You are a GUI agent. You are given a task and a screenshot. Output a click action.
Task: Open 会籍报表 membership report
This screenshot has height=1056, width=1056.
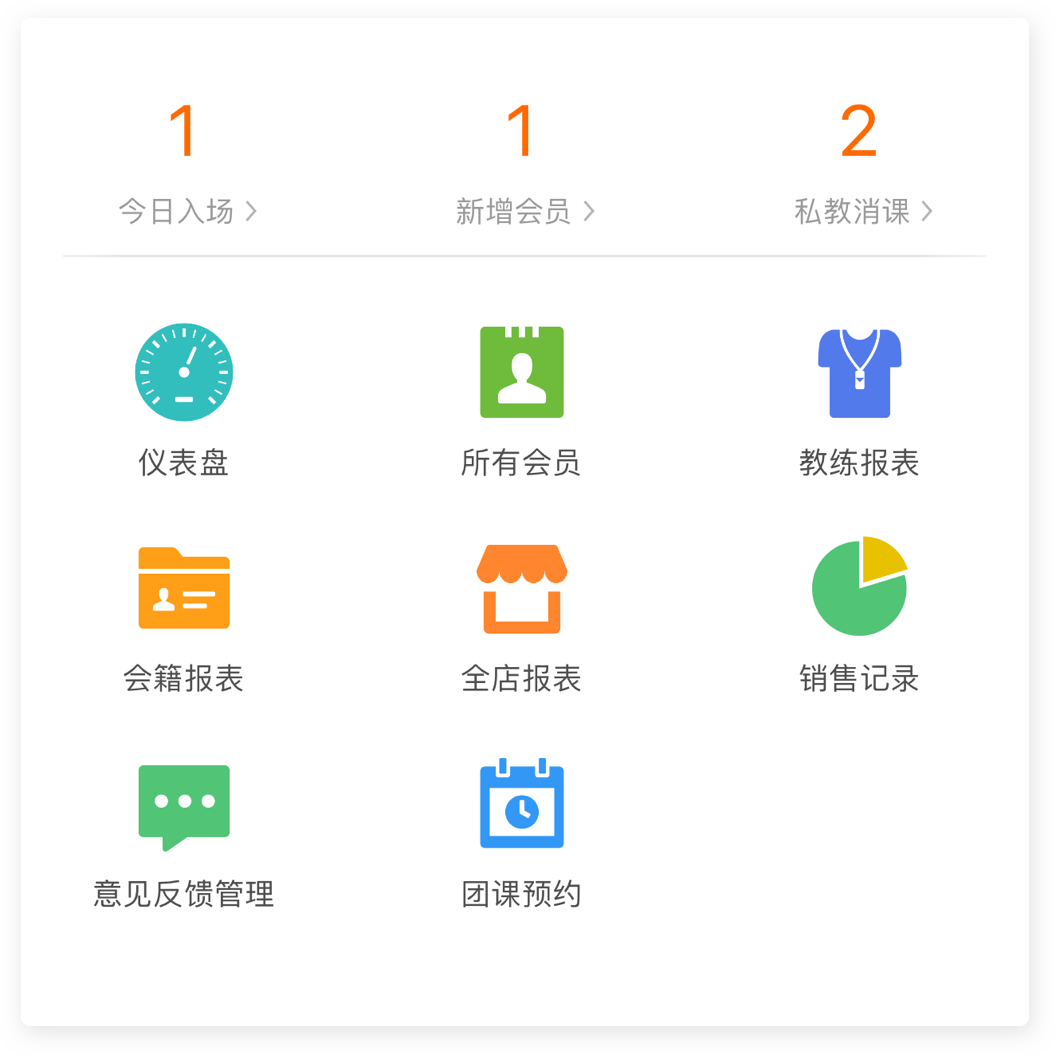pyautogui.click(x=184, y=589)
